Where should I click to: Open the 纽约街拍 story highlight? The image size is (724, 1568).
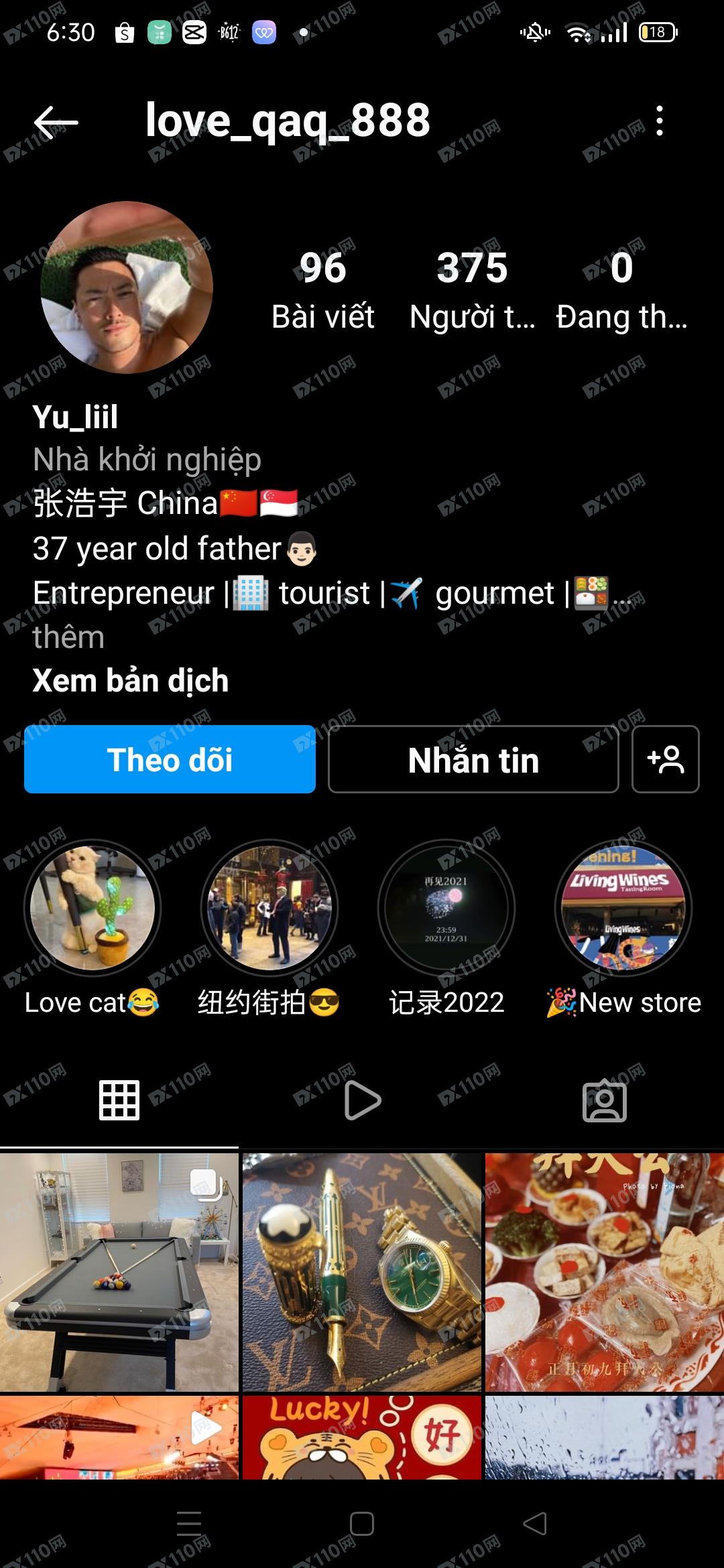[x=269, y=908]
